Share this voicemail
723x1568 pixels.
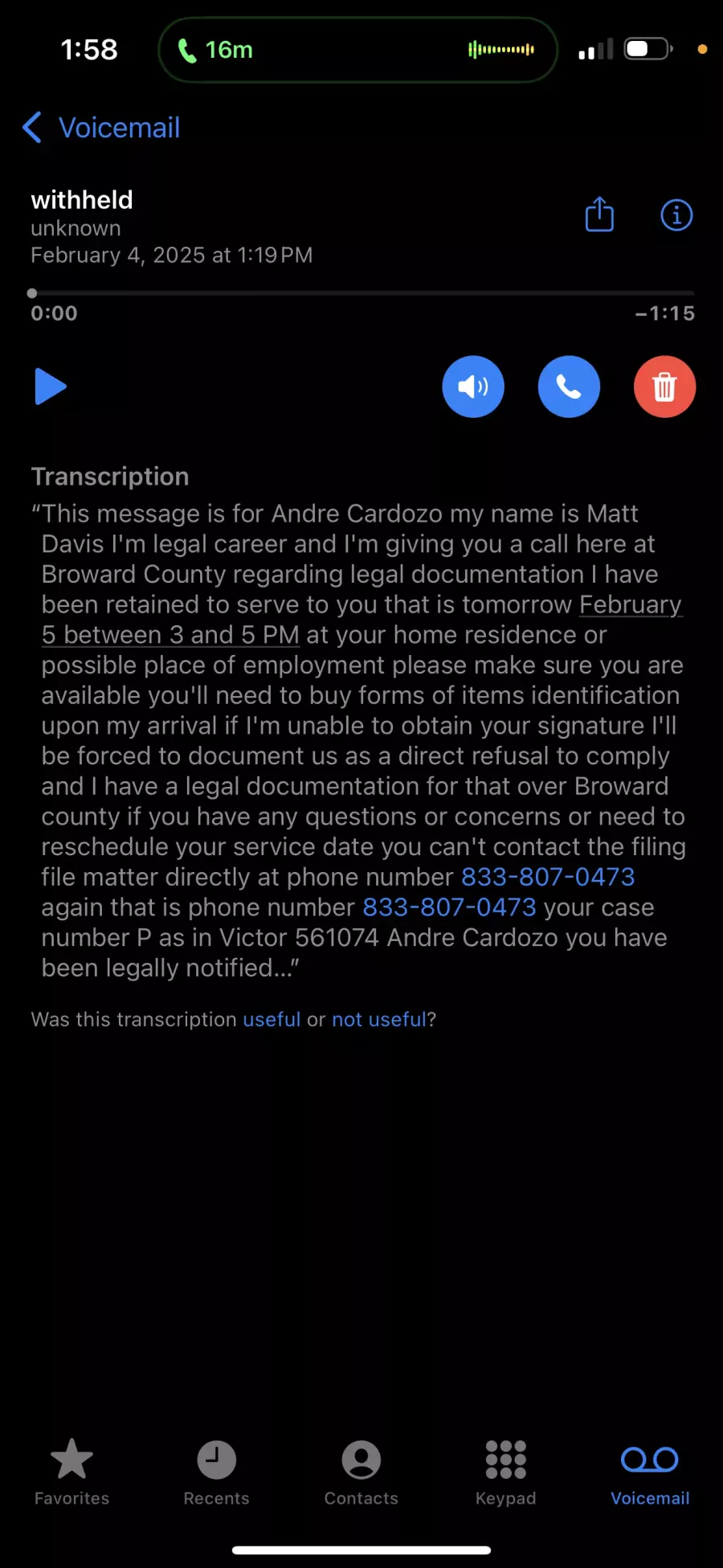coord(599,215)
